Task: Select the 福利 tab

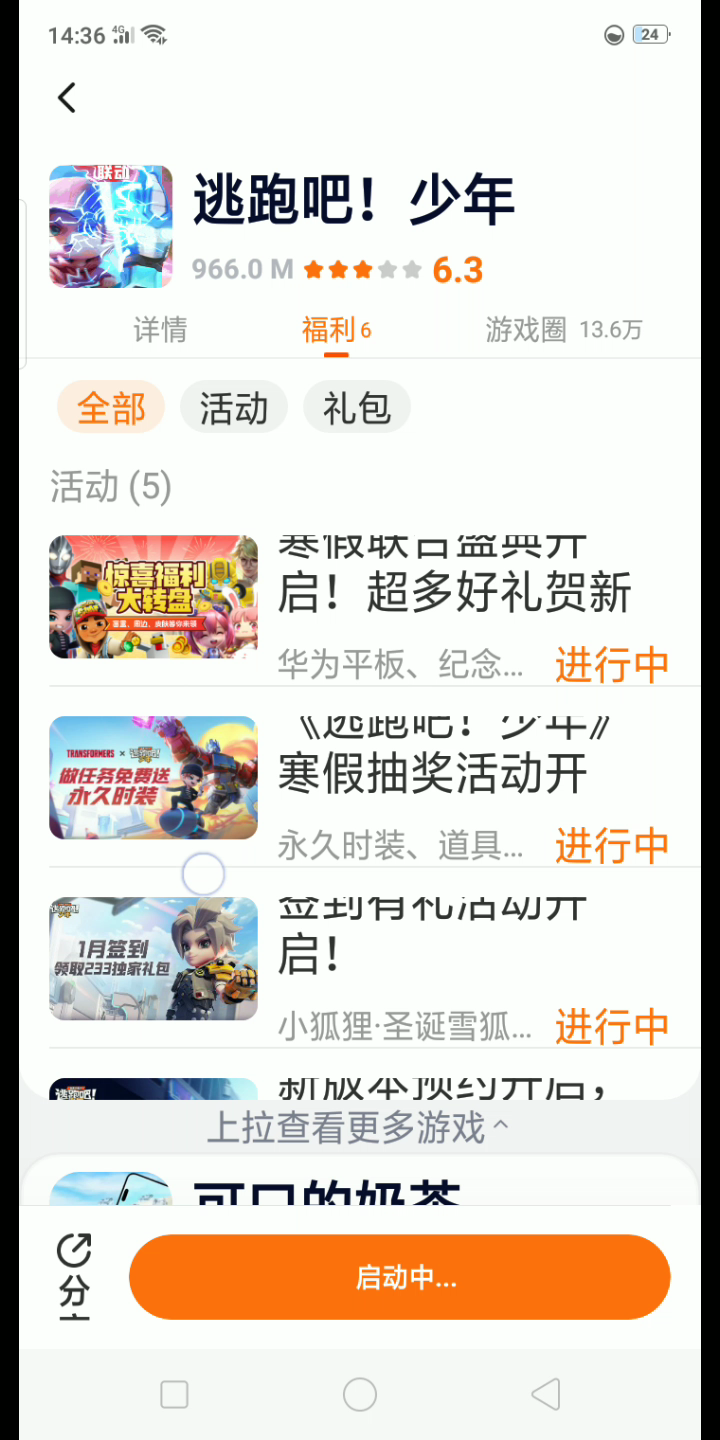Action: pyautogui.click(x=336, y=330)
